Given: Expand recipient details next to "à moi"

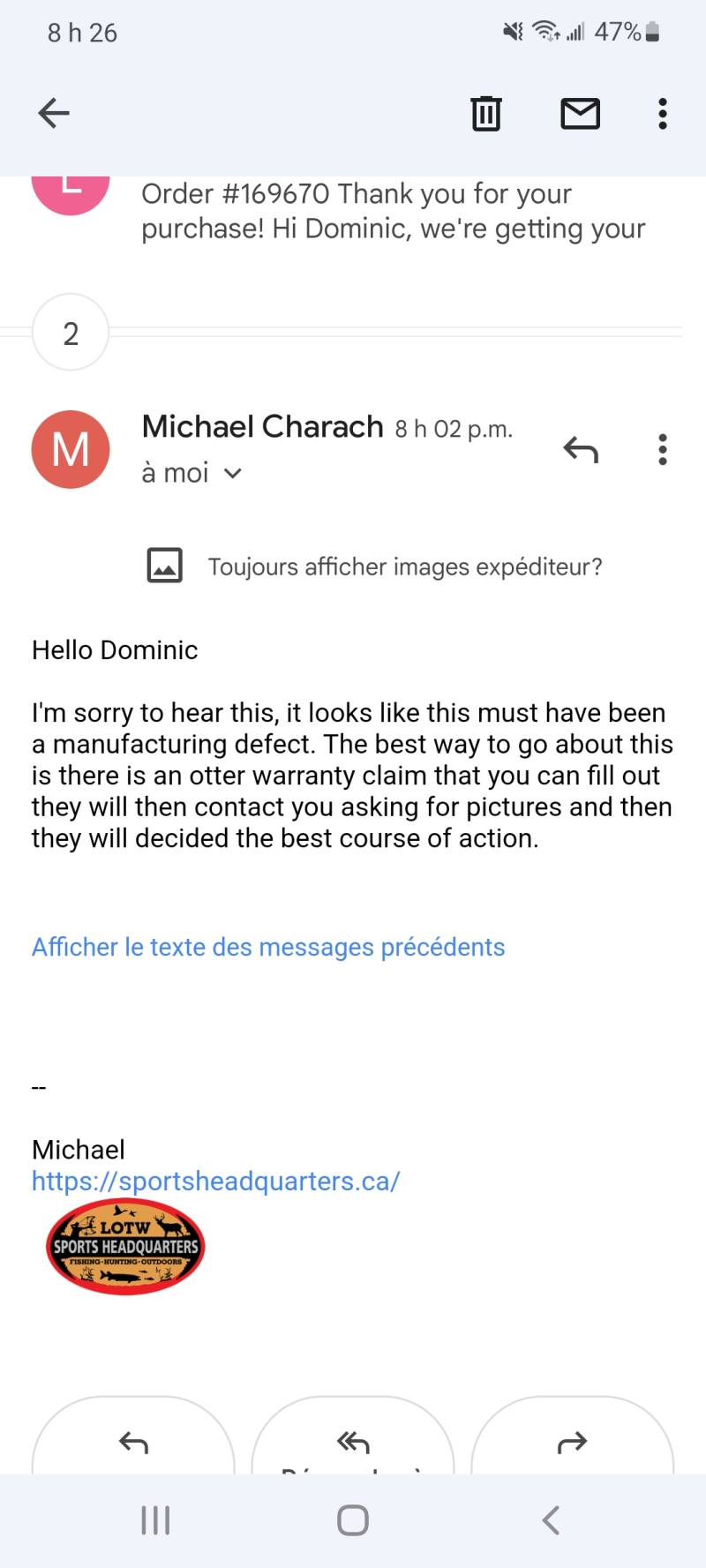Looking at the screenshot, I should [233, 473].
